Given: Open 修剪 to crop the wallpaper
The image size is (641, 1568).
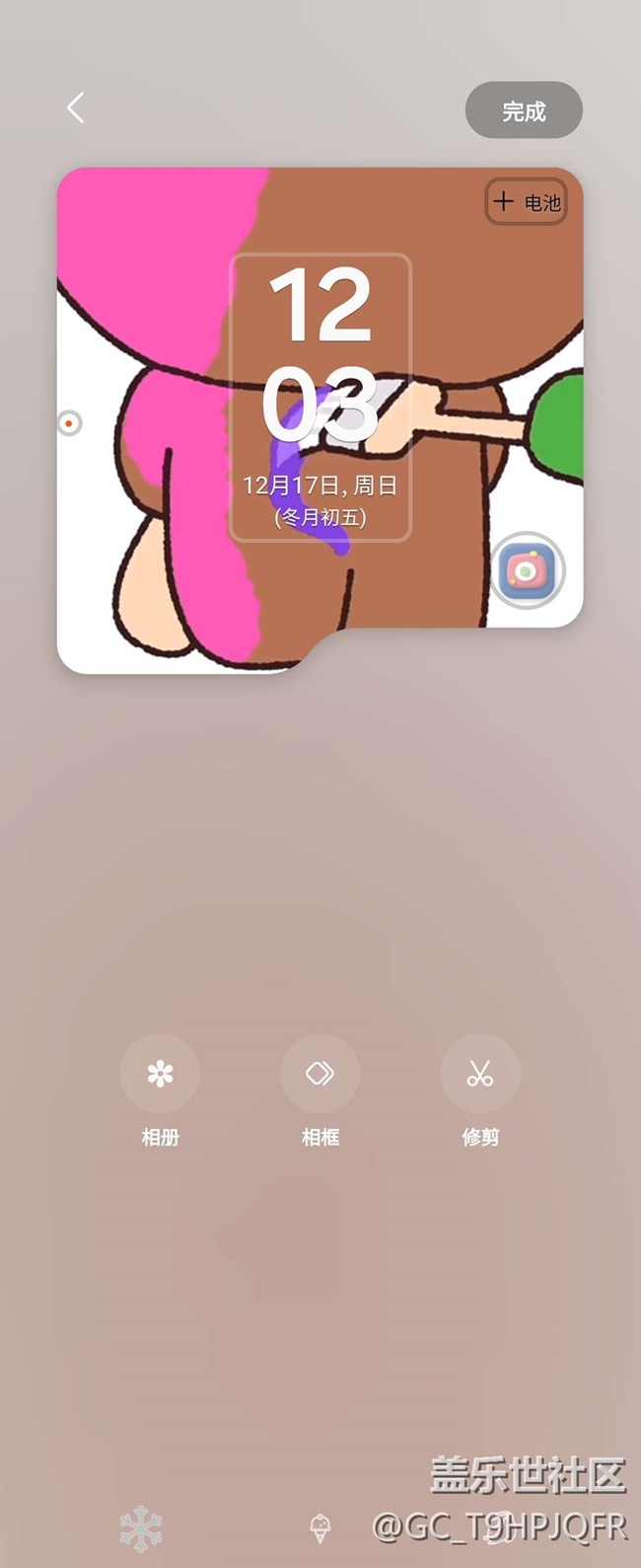Looking at the screenshot, I should click(480, 1075).
